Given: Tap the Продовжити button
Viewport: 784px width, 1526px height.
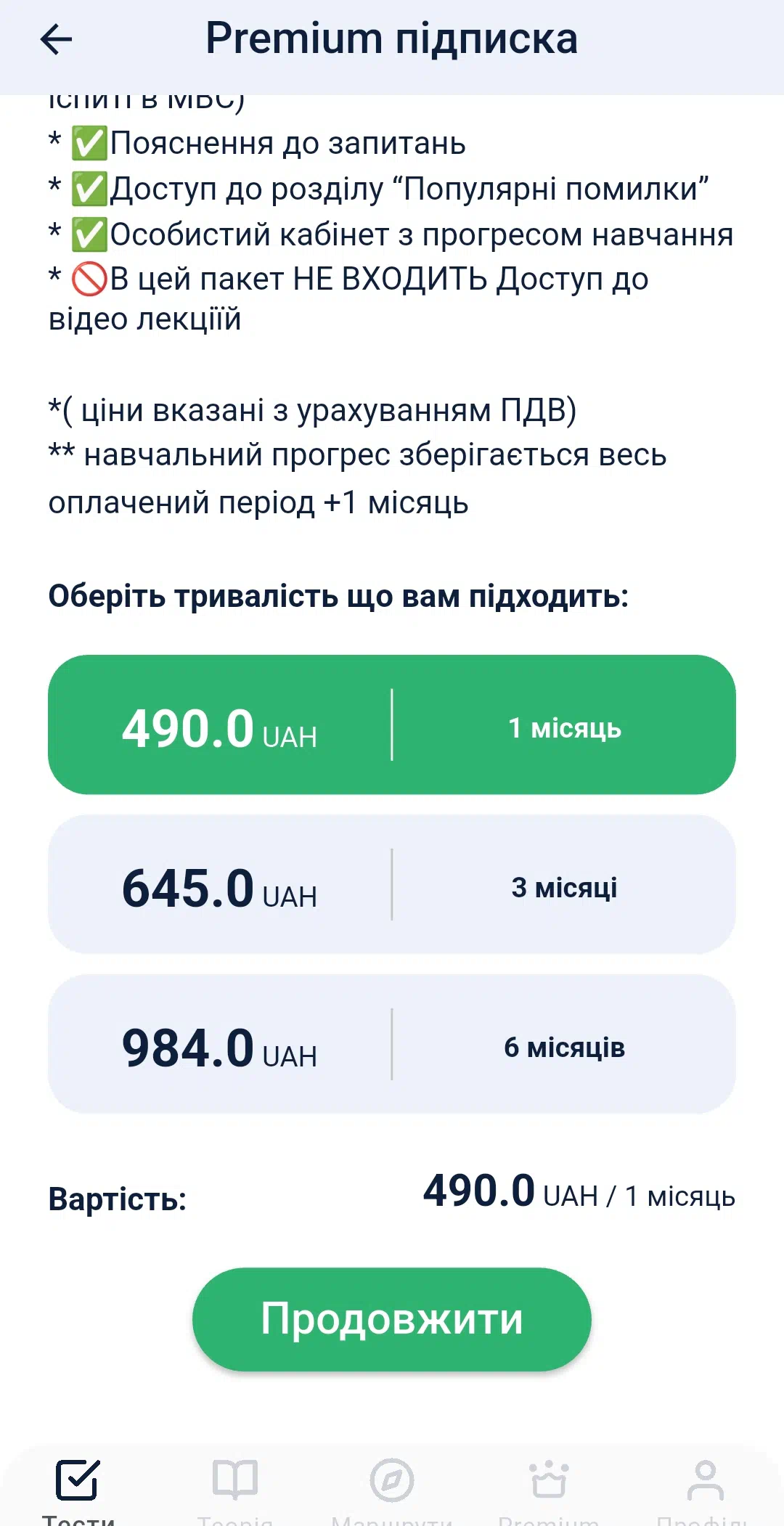Looking at the screenshot, I should coord(392,1319).
